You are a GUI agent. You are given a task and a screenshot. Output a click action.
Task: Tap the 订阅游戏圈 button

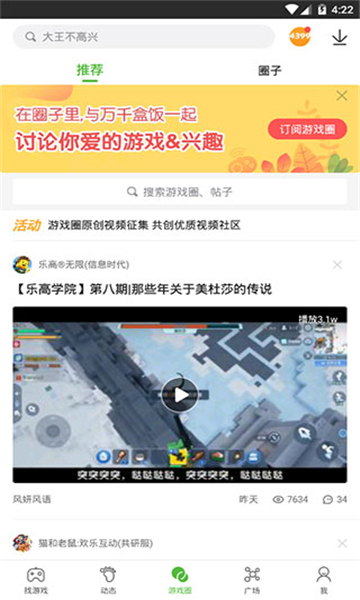[x=308, y=129]
